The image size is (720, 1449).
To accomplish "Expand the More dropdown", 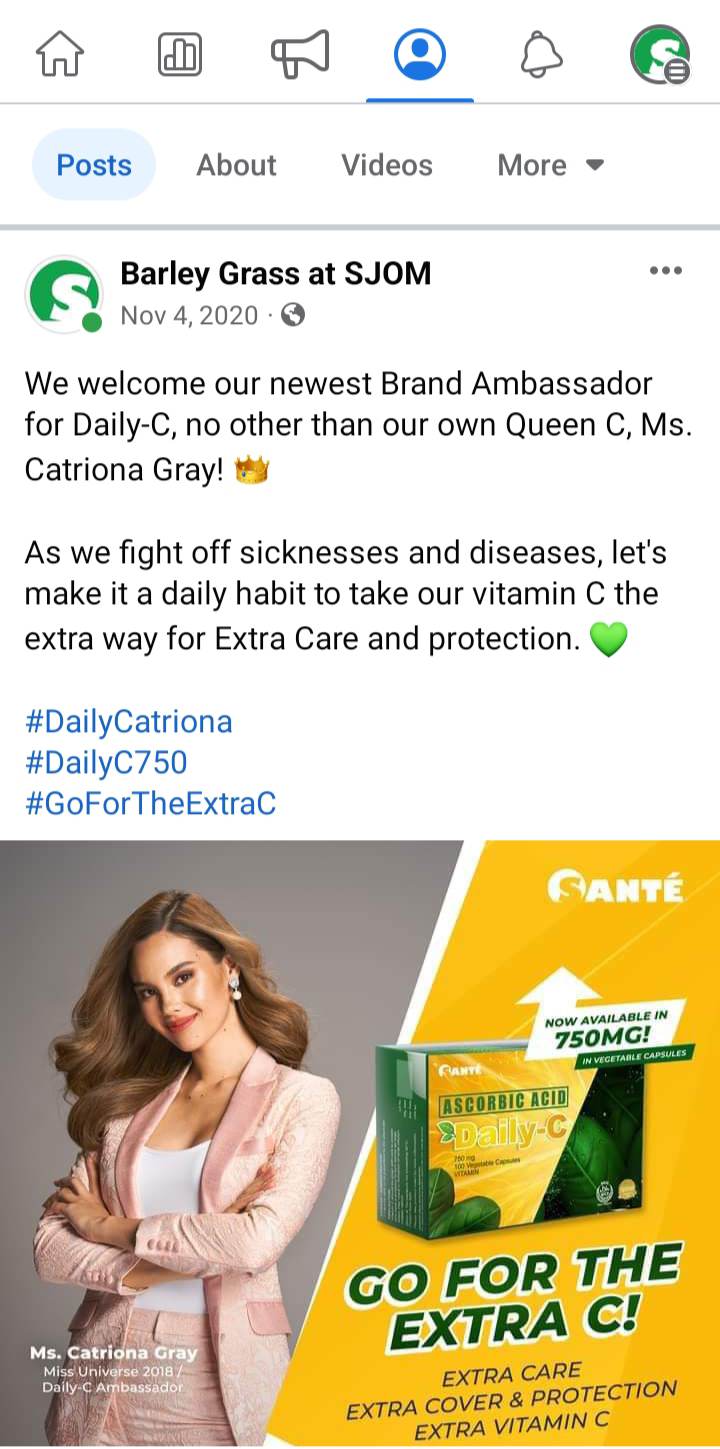I will (550, 165).
